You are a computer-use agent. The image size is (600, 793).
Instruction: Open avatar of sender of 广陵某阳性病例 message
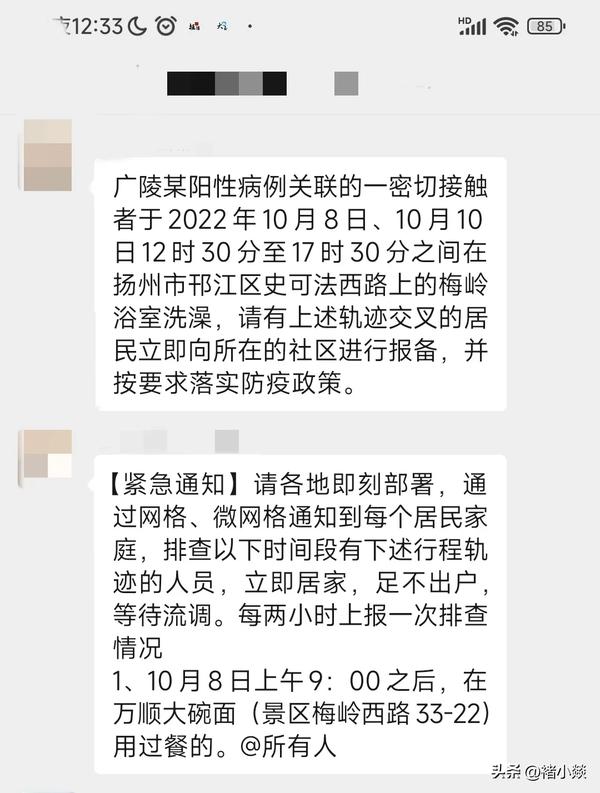(47, 154)
